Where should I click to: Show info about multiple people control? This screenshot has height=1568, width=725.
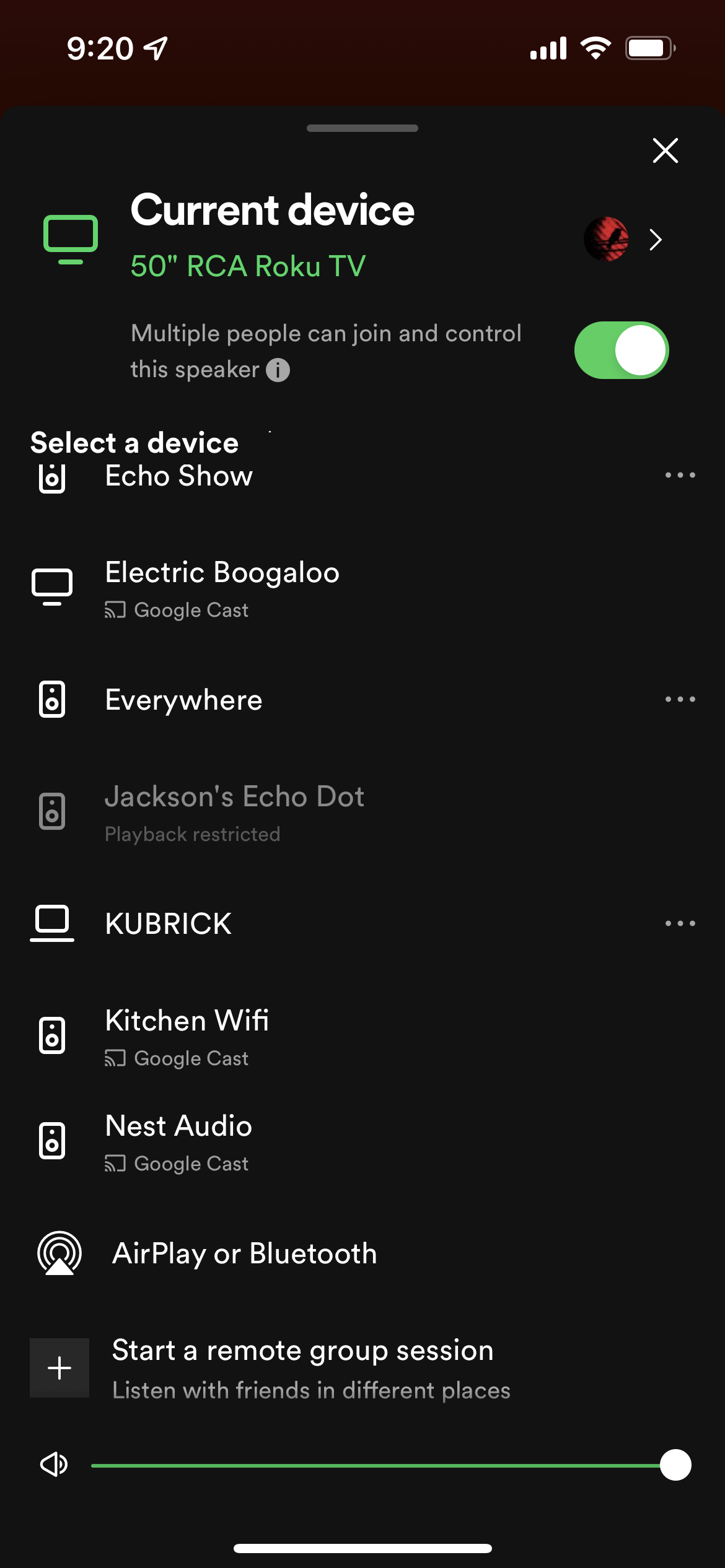(x=278, y=370)
